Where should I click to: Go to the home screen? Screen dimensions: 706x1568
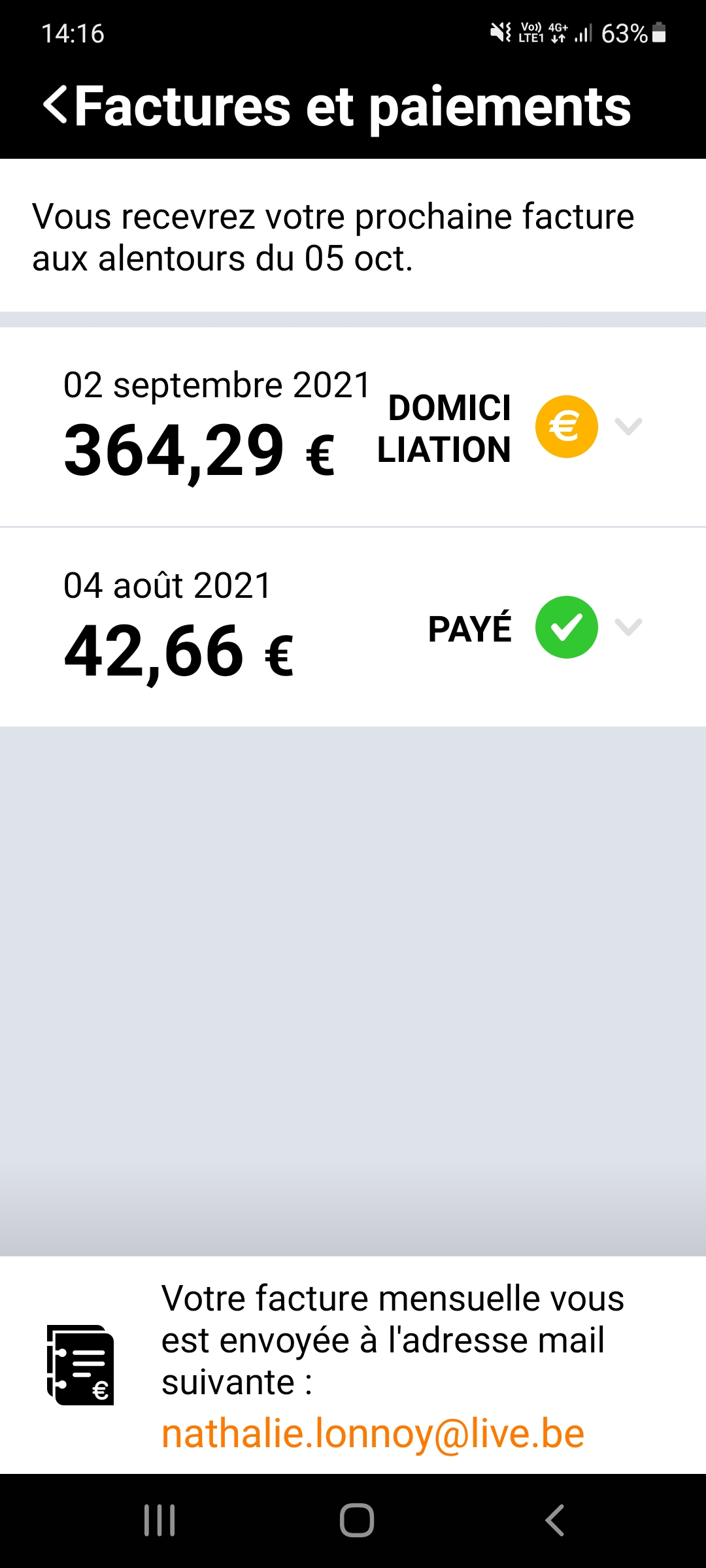357,1520
